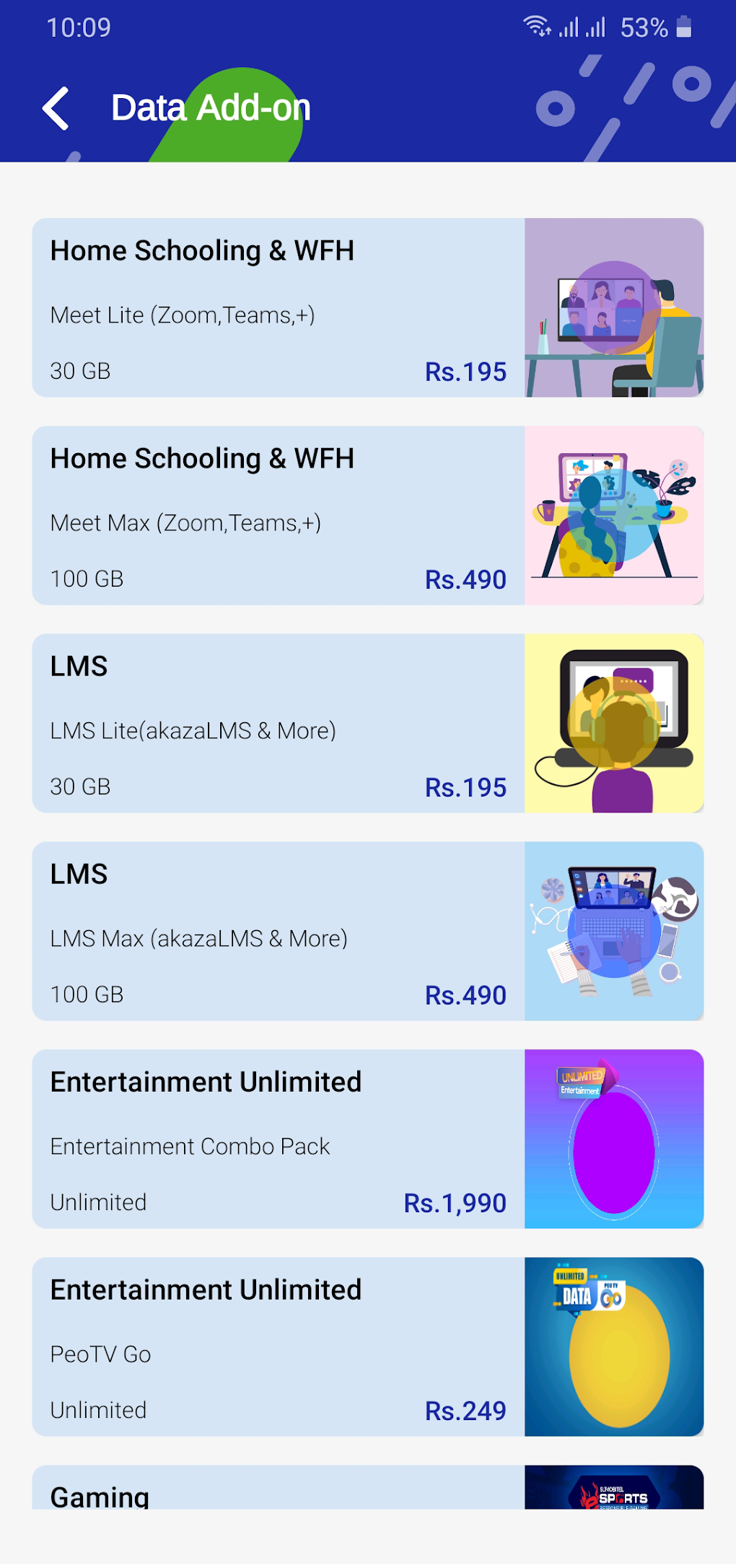The height and width of the screenshot is (1568, 736).
Task: Select Meet Max 100 GB pack
Action: click(368, 515)
